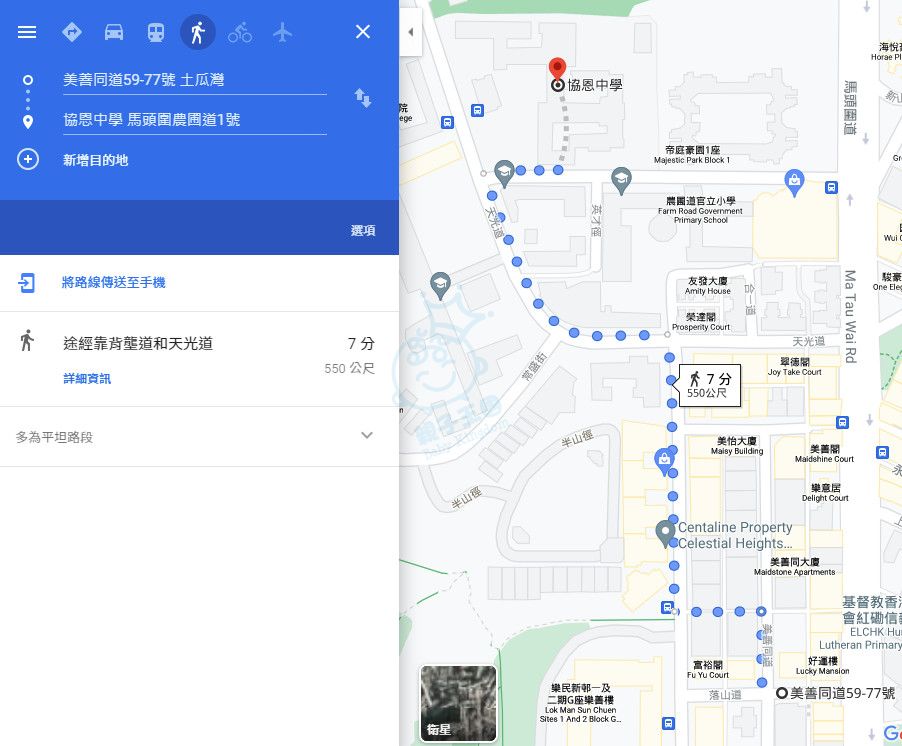
Task: Swap start and destination
Action: point(363,98)
